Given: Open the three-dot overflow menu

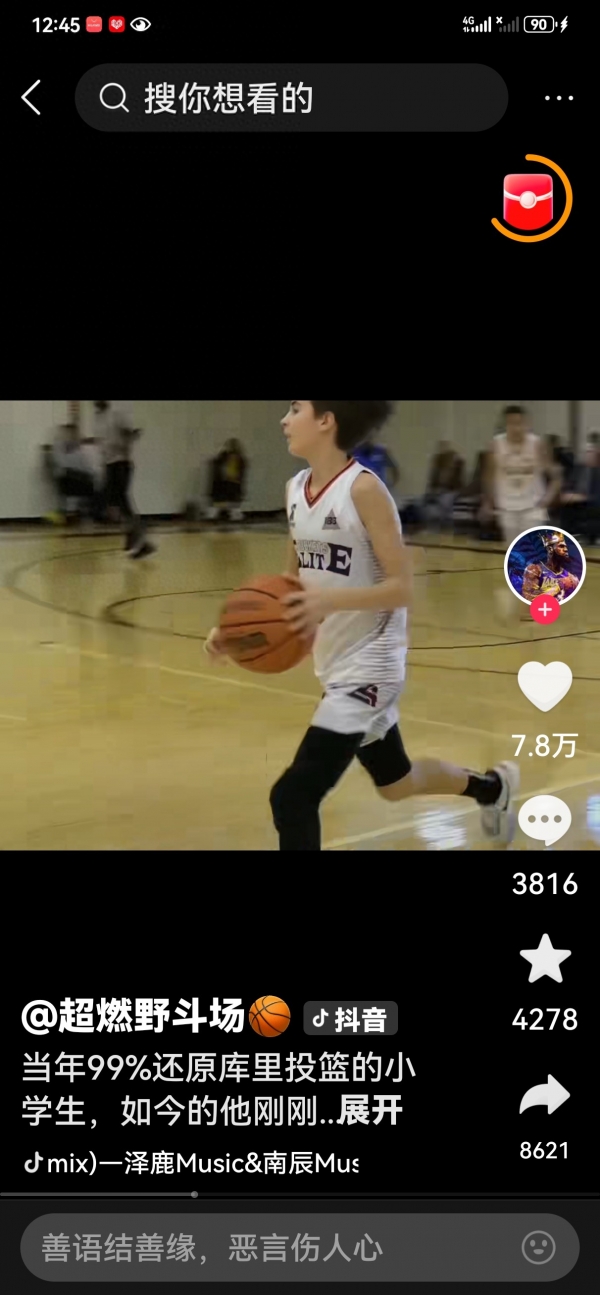Looking at the screenshot, I should (558, 98).
